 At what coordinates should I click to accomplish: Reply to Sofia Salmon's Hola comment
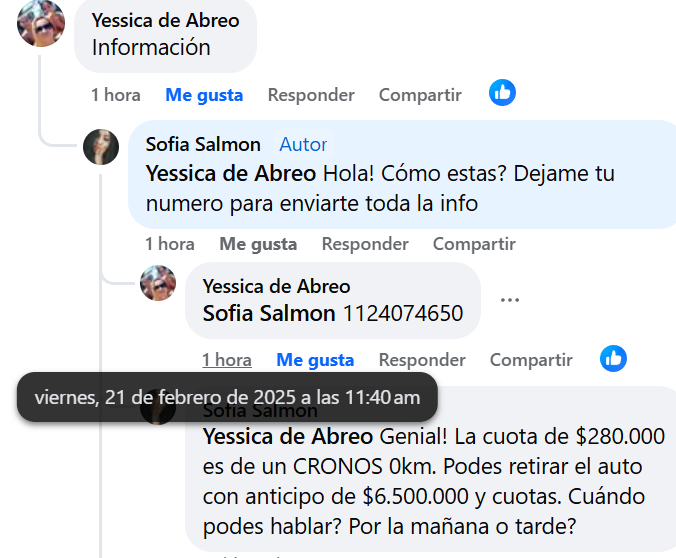(x=364, y=243)
